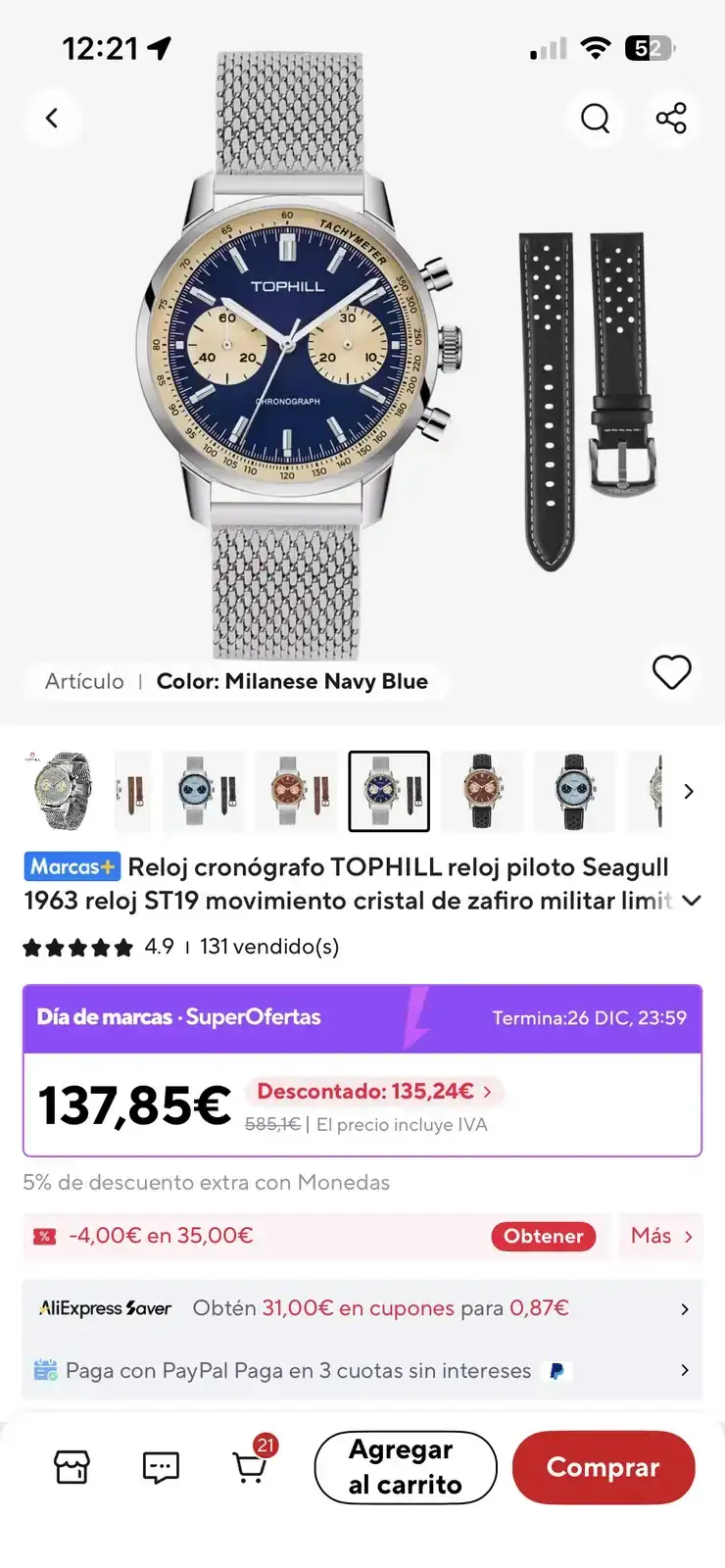Tap Obtener to claim the coupon
Screen dimensions: 725x1568
pos(543,1236)
